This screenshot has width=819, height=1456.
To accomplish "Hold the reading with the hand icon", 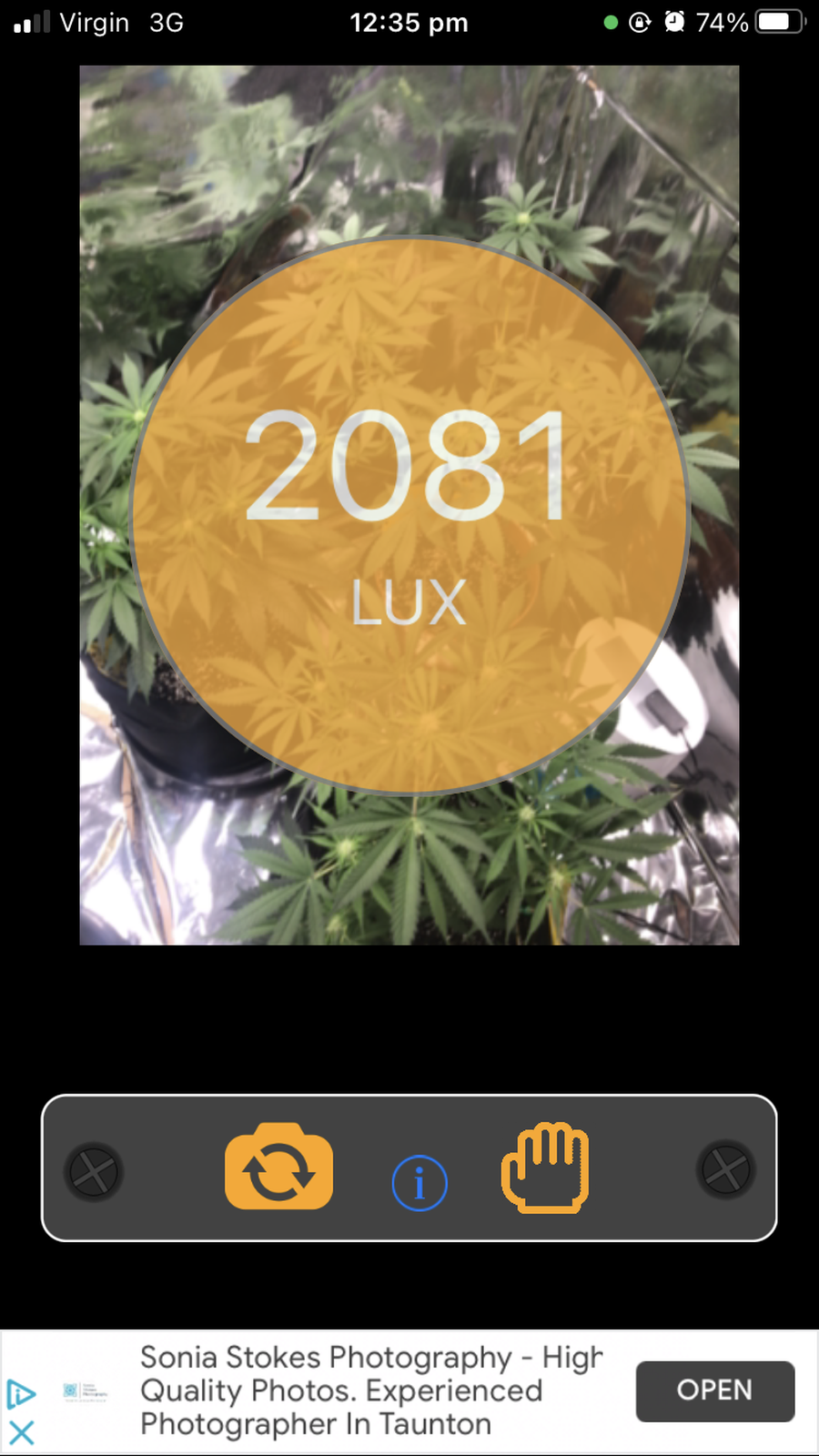I will point(545,1168).
